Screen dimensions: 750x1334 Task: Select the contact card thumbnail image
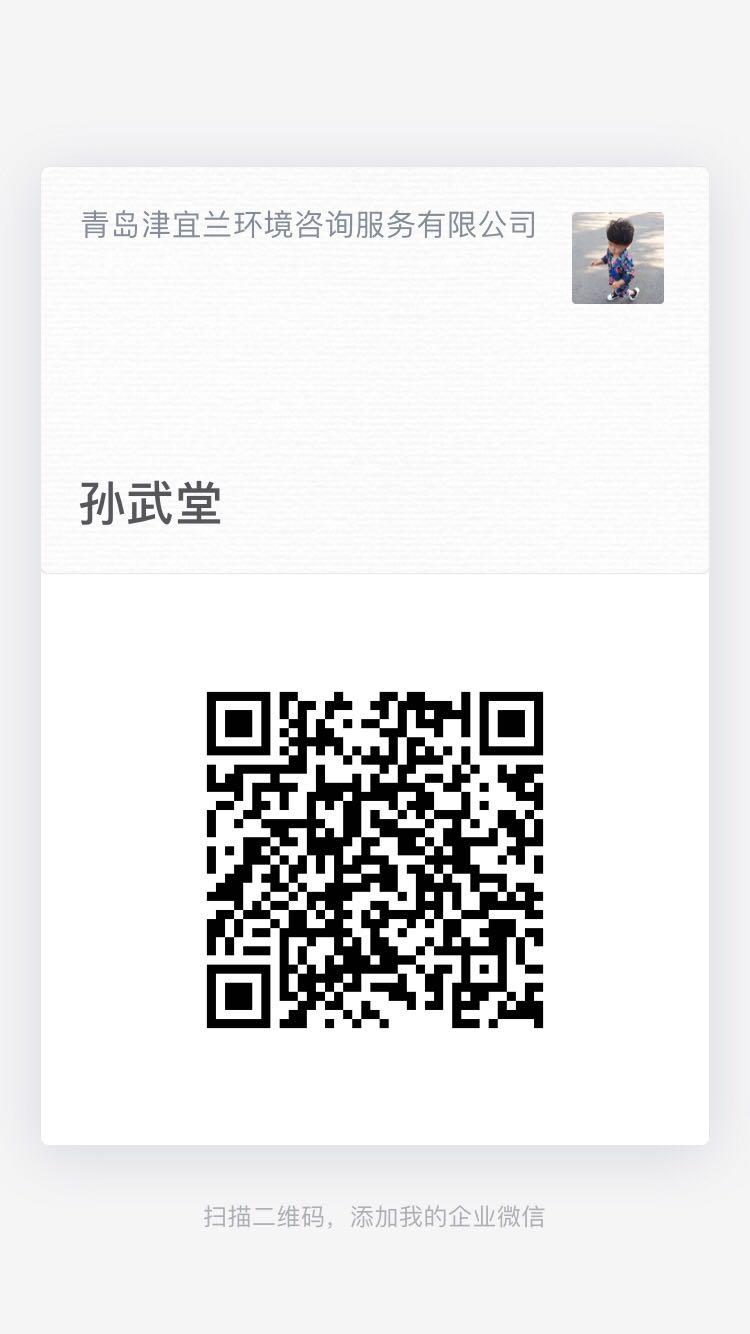point(617,258)
